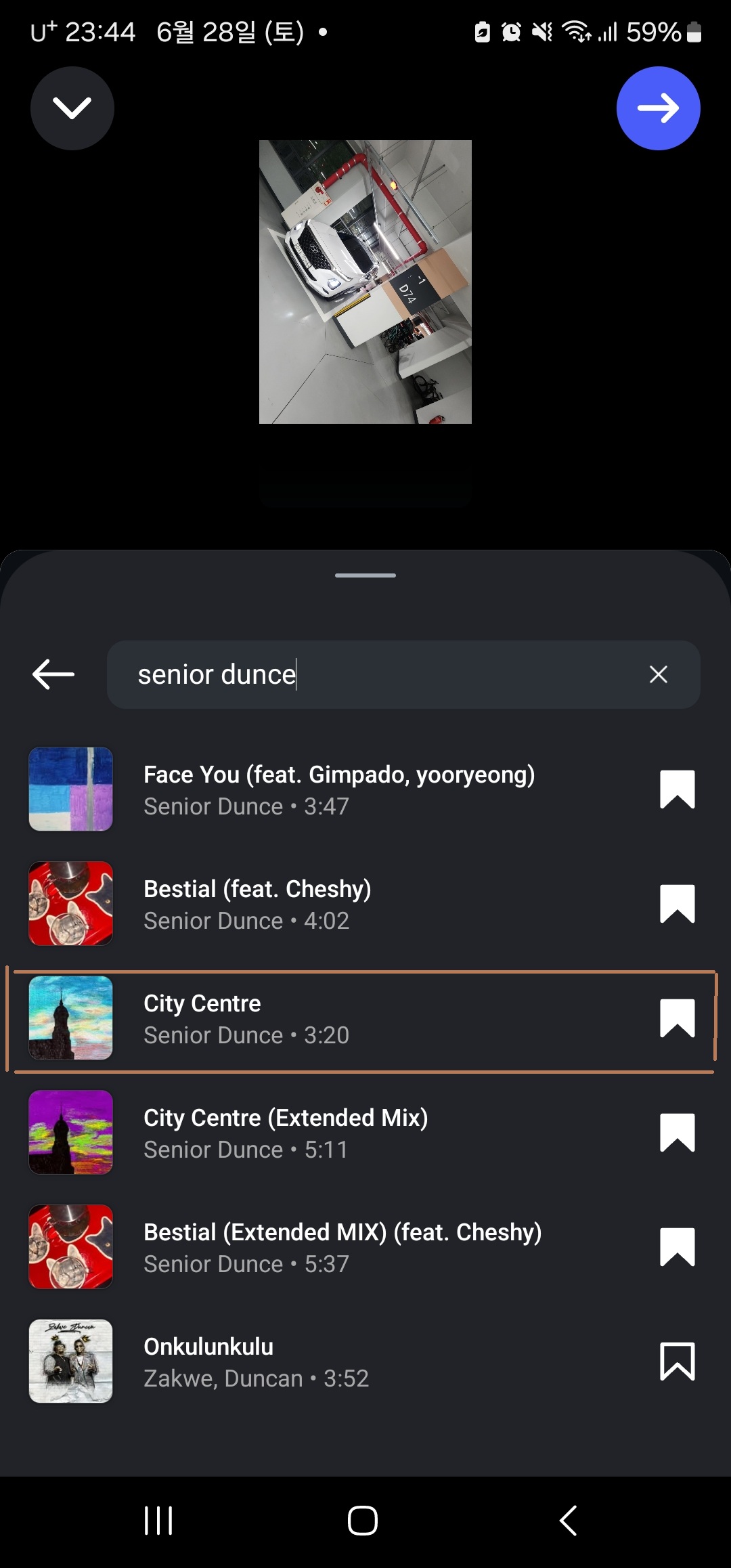
Task: Go to the home screen
Action: (x=363, y=1521)
